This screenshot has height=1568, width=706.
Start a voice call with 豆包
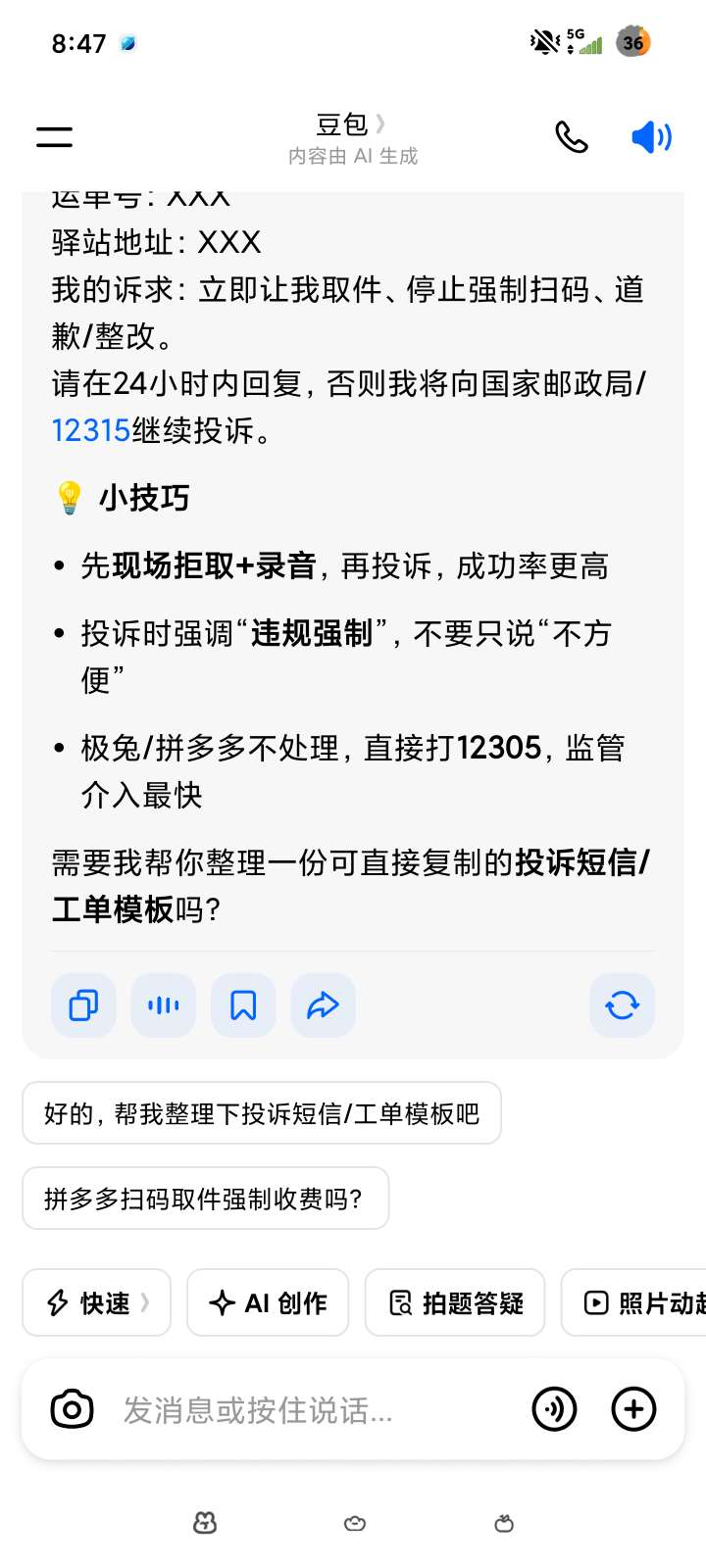tap(572, 137)
